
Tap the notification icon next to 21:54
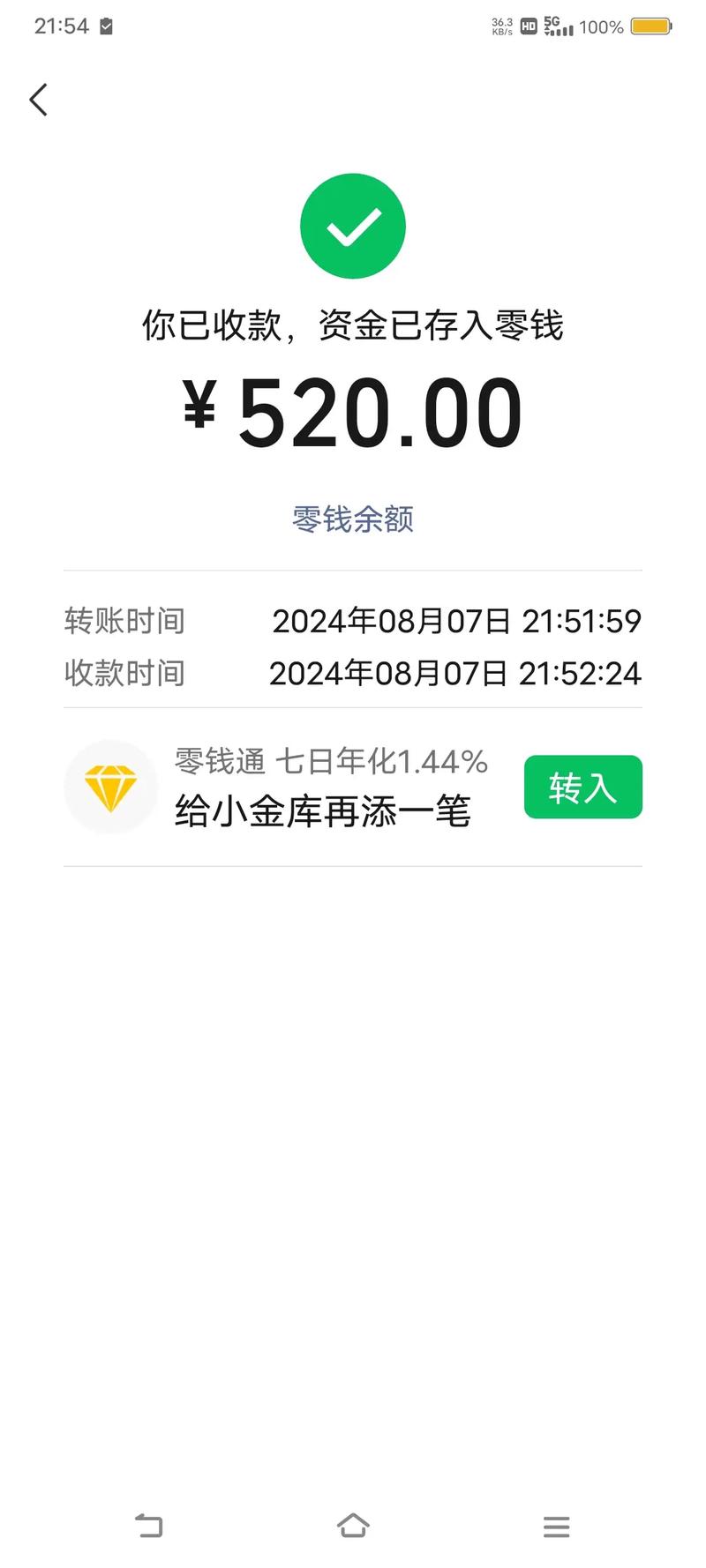[x=107, y=26]
